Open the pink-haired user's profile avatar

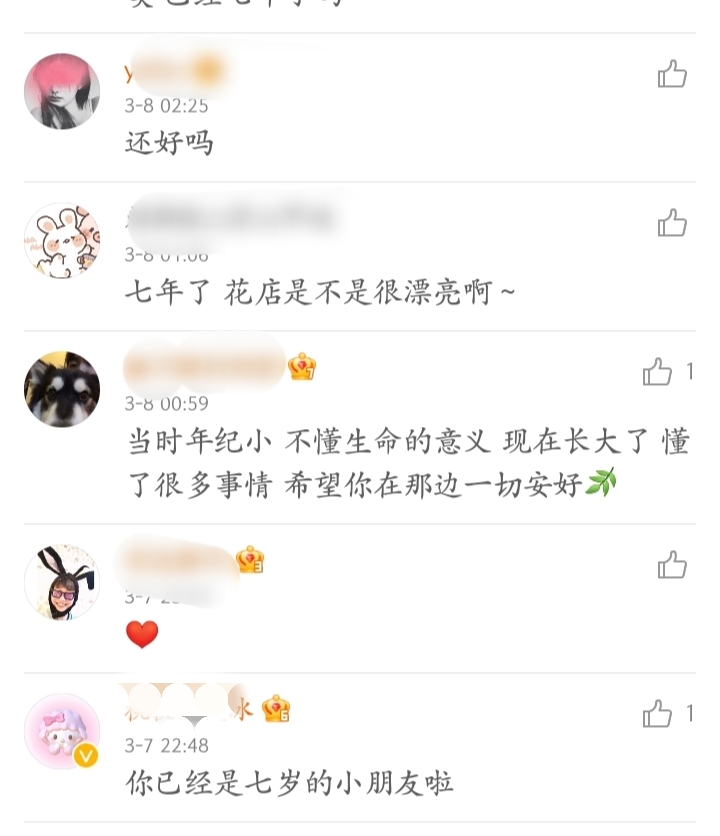point(62,92)
